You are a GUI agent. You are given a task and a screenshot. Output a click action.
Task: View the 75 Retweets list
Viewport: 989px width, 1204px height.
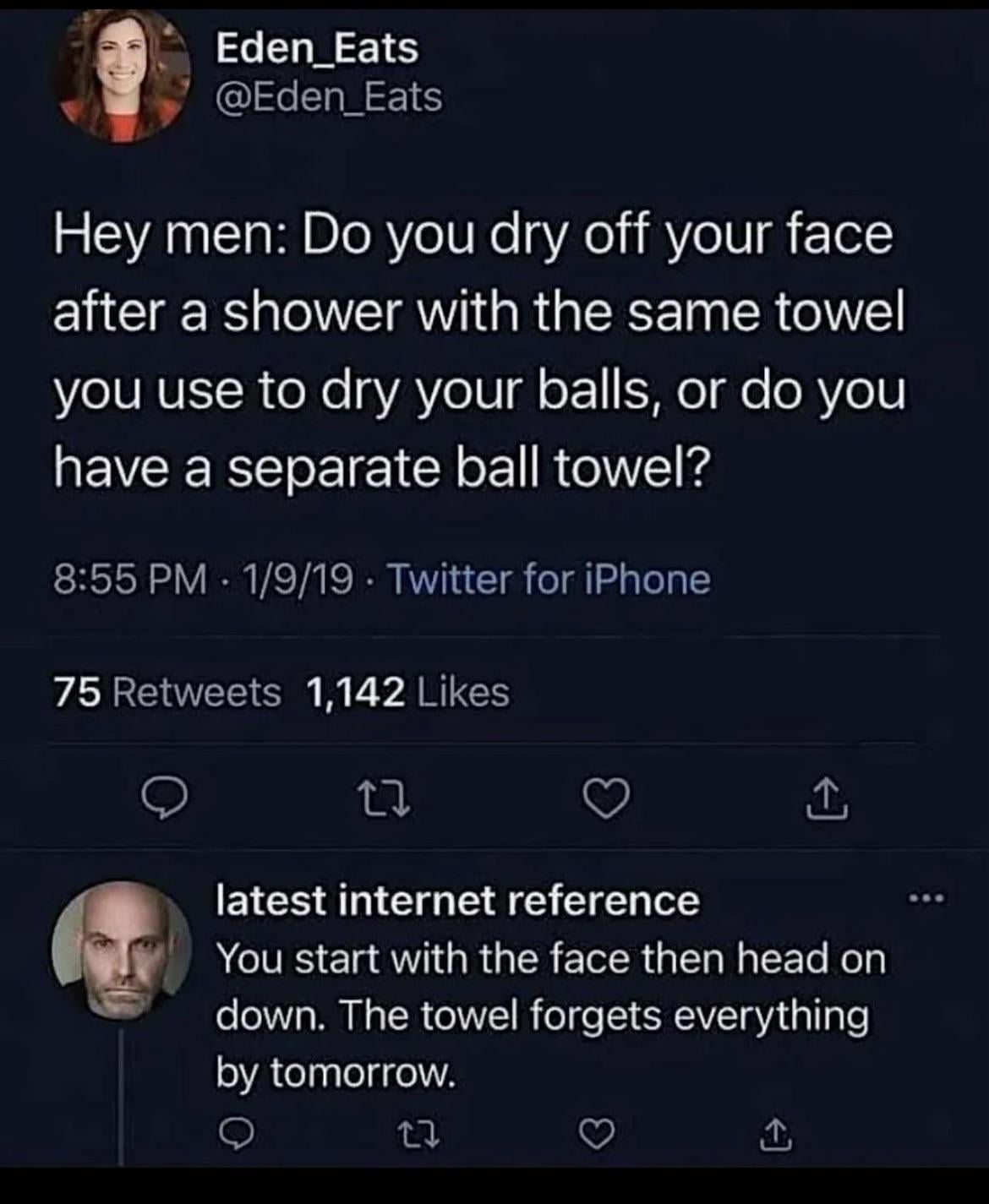(x=167, y=692)
